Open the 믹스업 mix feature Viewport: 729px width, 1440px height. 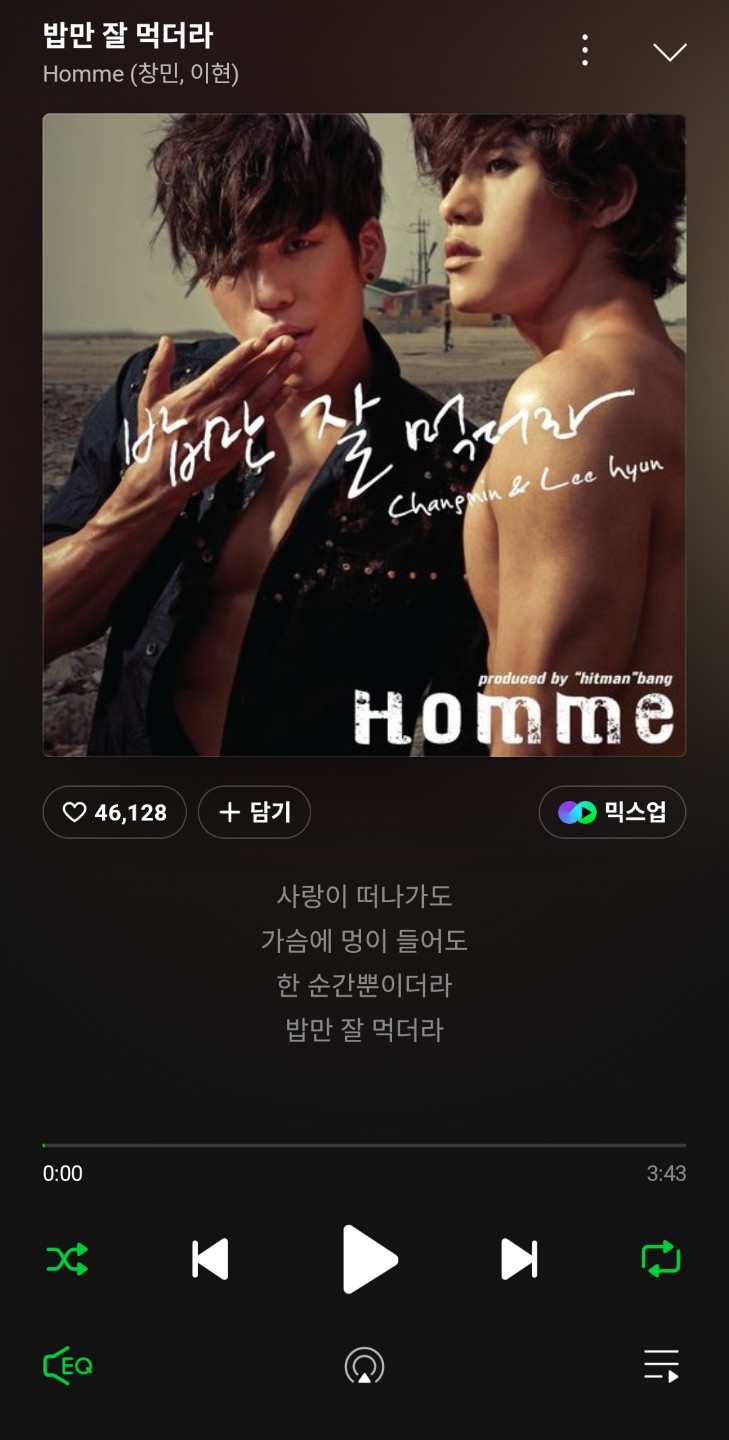click(x=612, y=812)
